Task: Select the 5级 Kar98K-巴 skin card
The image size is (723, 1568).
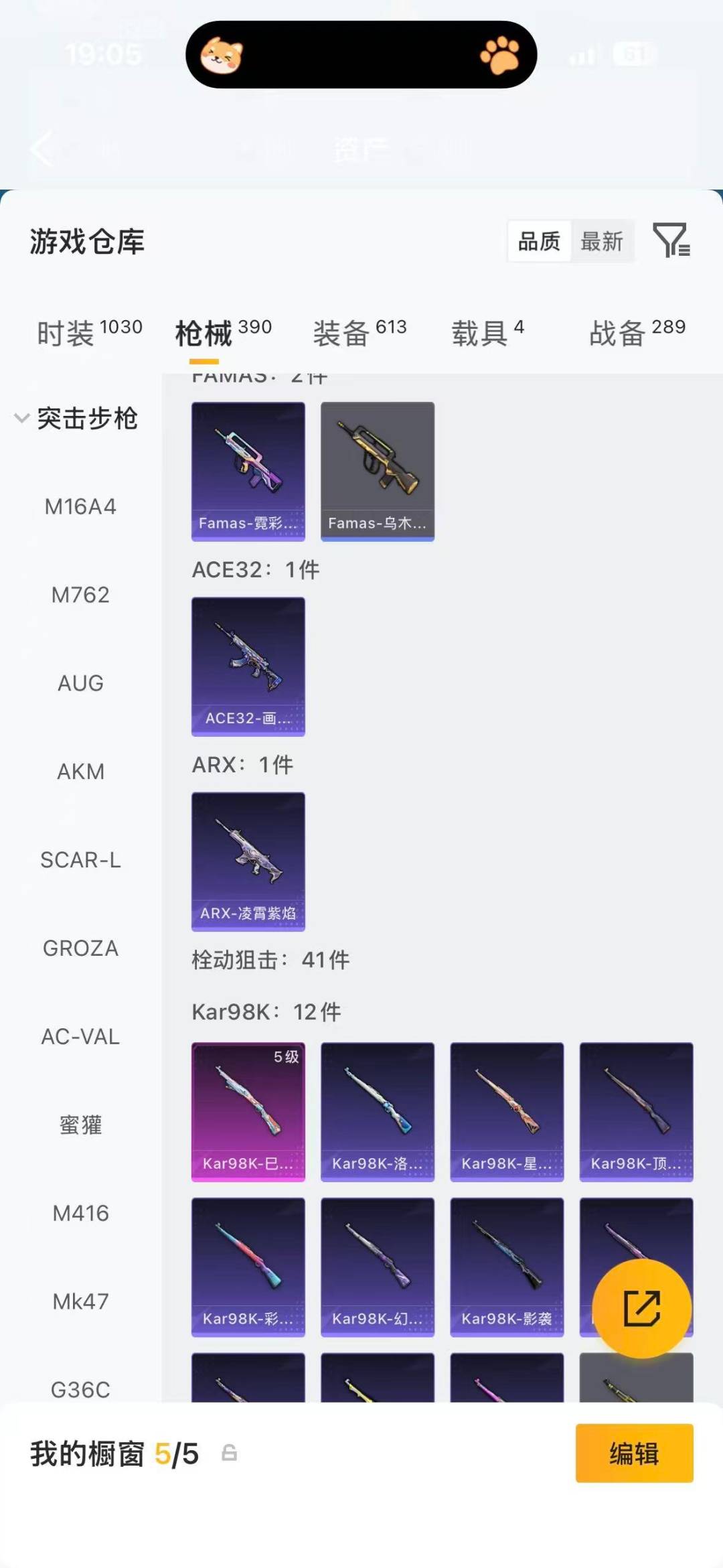Action: coord(248,1112)
